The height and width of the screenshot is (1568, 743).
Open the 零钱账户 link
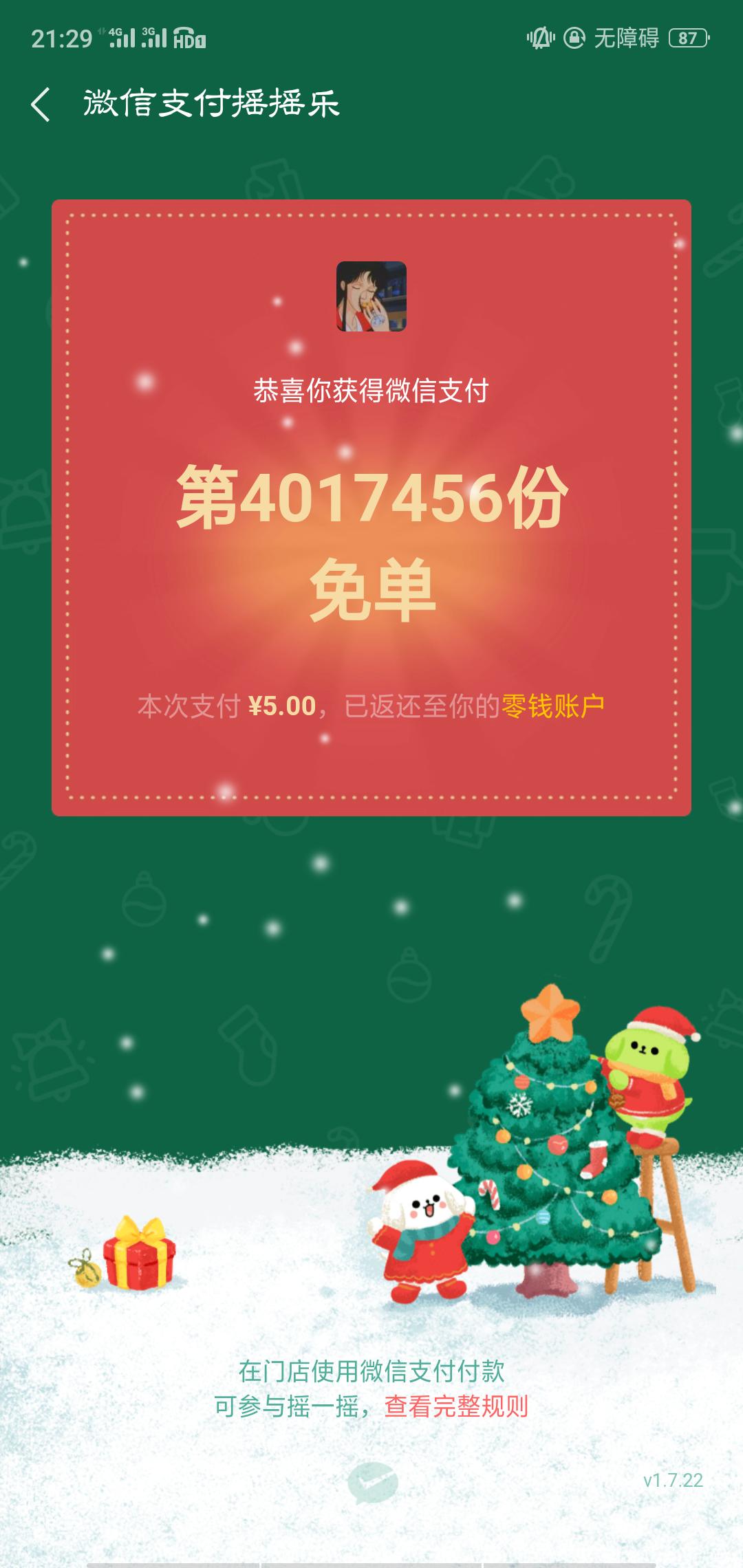pyautogui.click(x=553, y=706)
